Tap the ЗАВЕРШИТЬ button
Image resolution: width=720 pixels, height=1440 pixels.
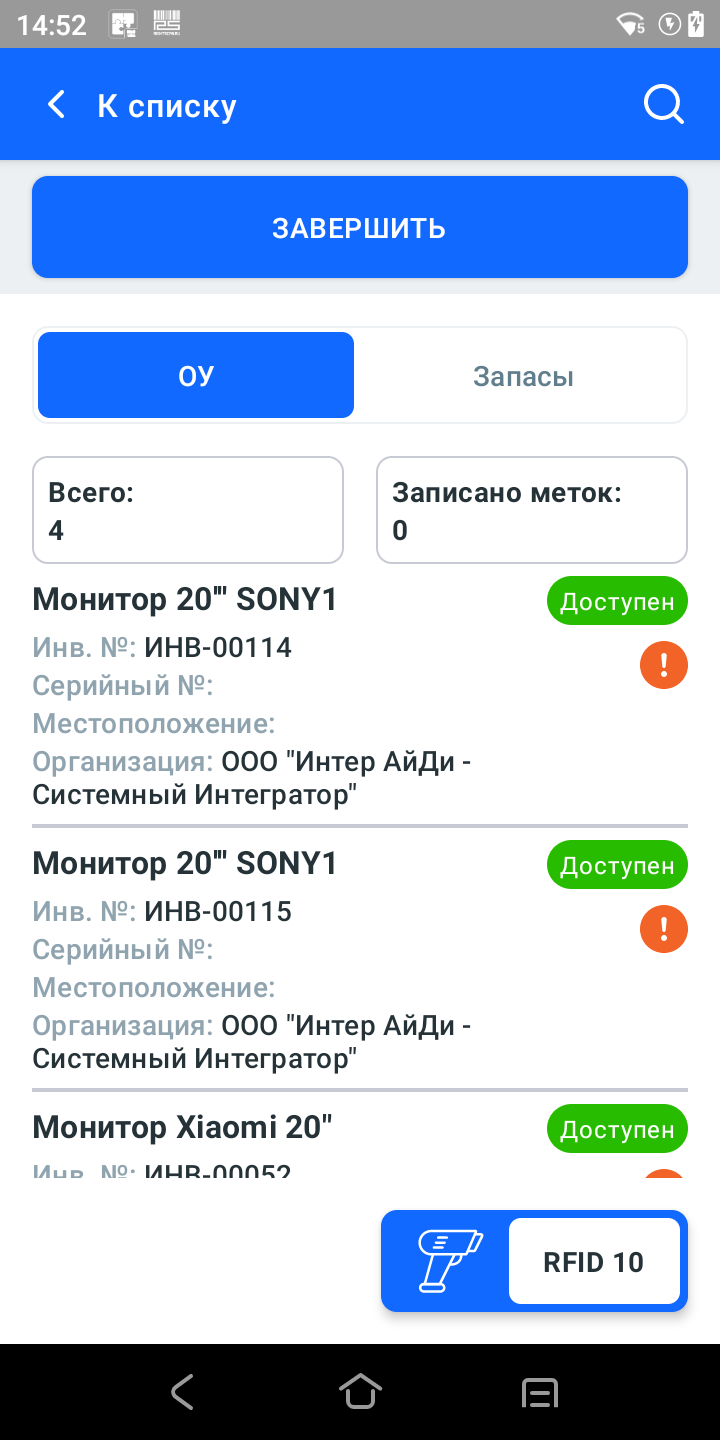[x=360, y=227]
